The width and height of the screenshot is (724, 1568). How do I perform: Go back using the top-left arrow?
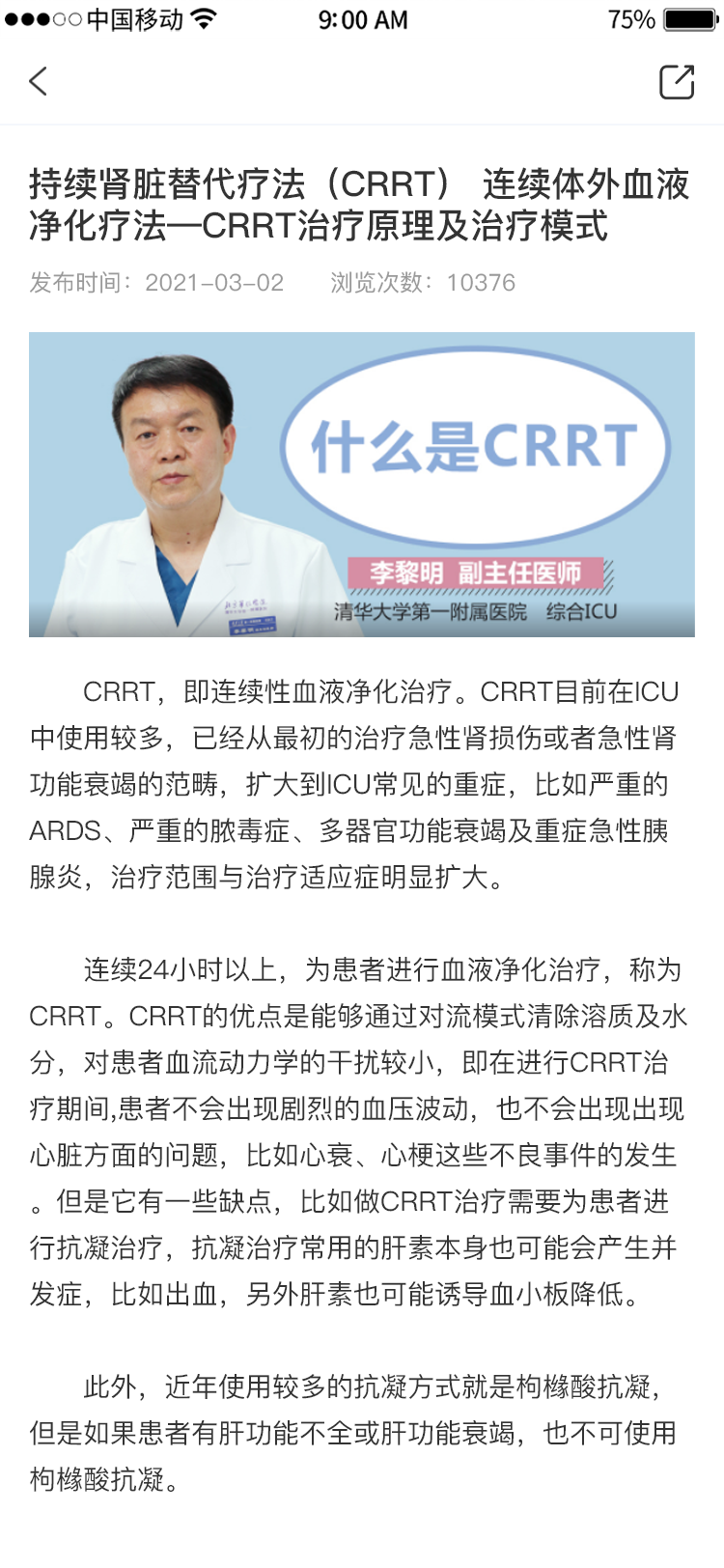[39, 81]
